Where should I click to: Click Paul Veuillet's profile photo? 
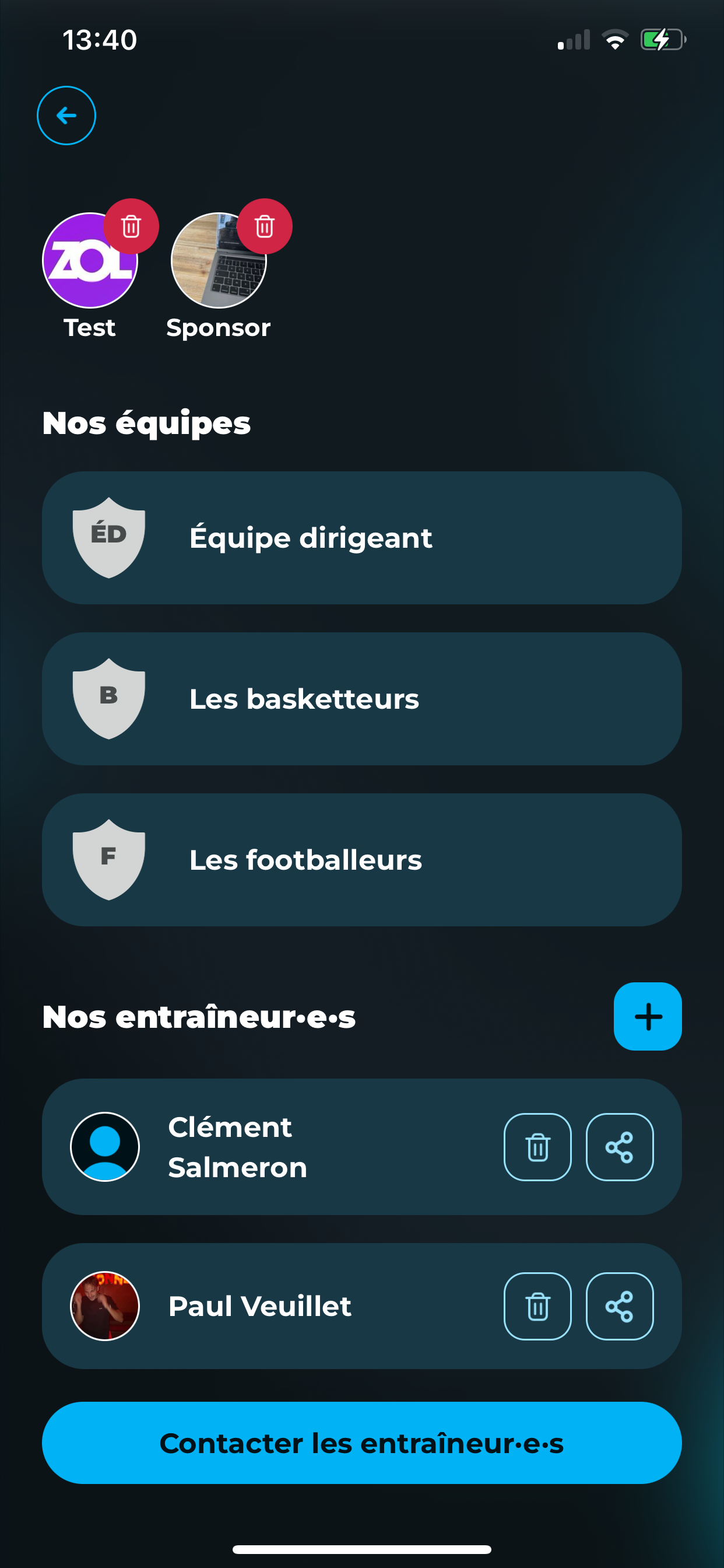(105, 1306)
